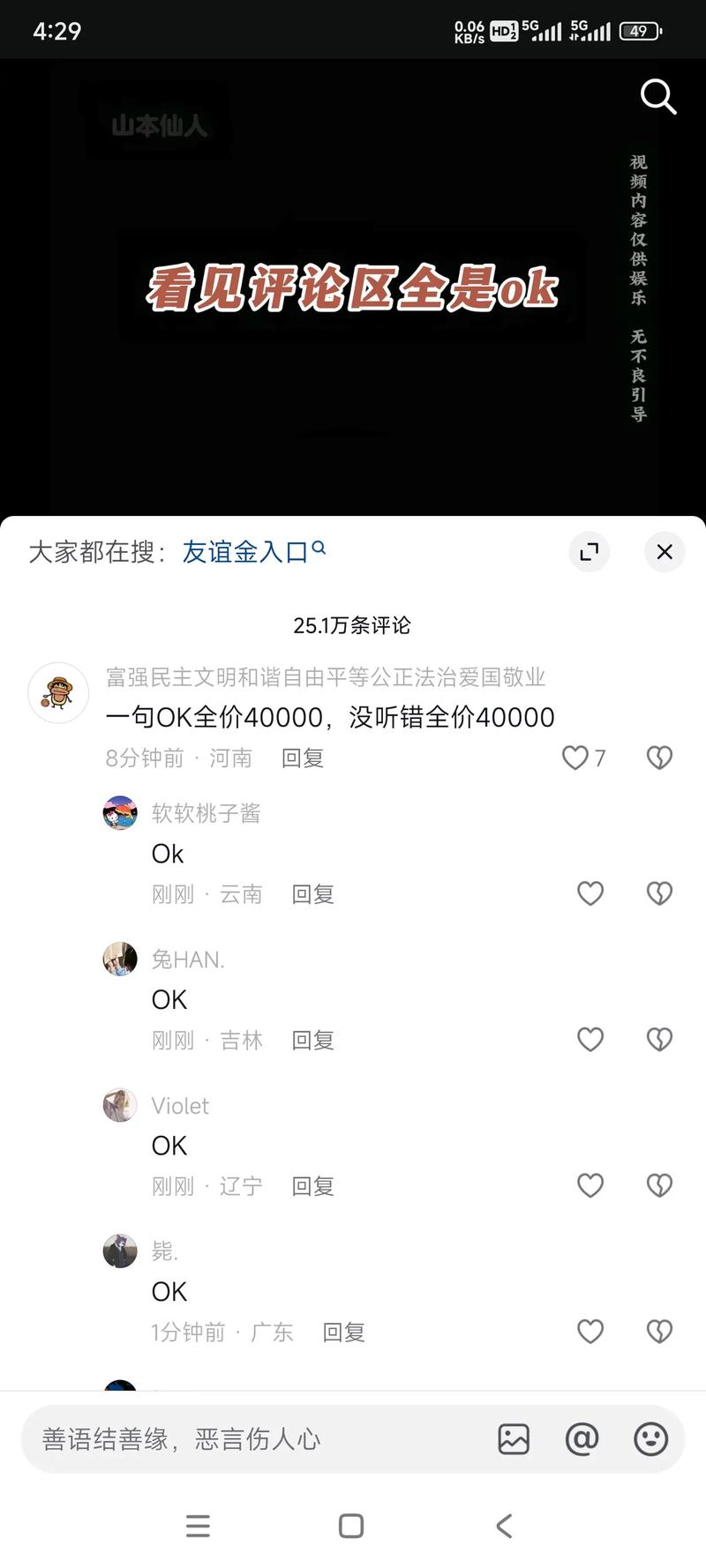This screenshot has height=1568, width=706.
Task: Close the comments panel
Action: click(x=665, y=552)
